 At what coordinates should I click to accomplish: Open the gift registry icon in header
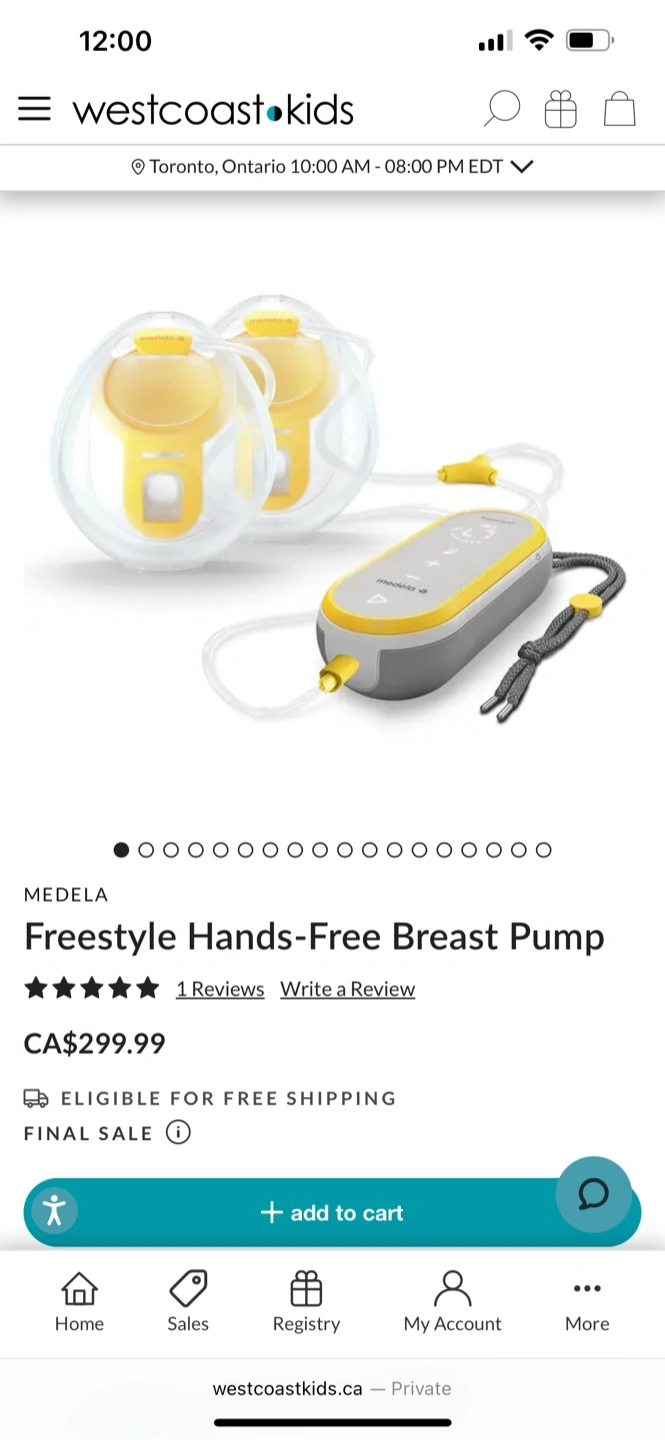(x=560, y=109)
